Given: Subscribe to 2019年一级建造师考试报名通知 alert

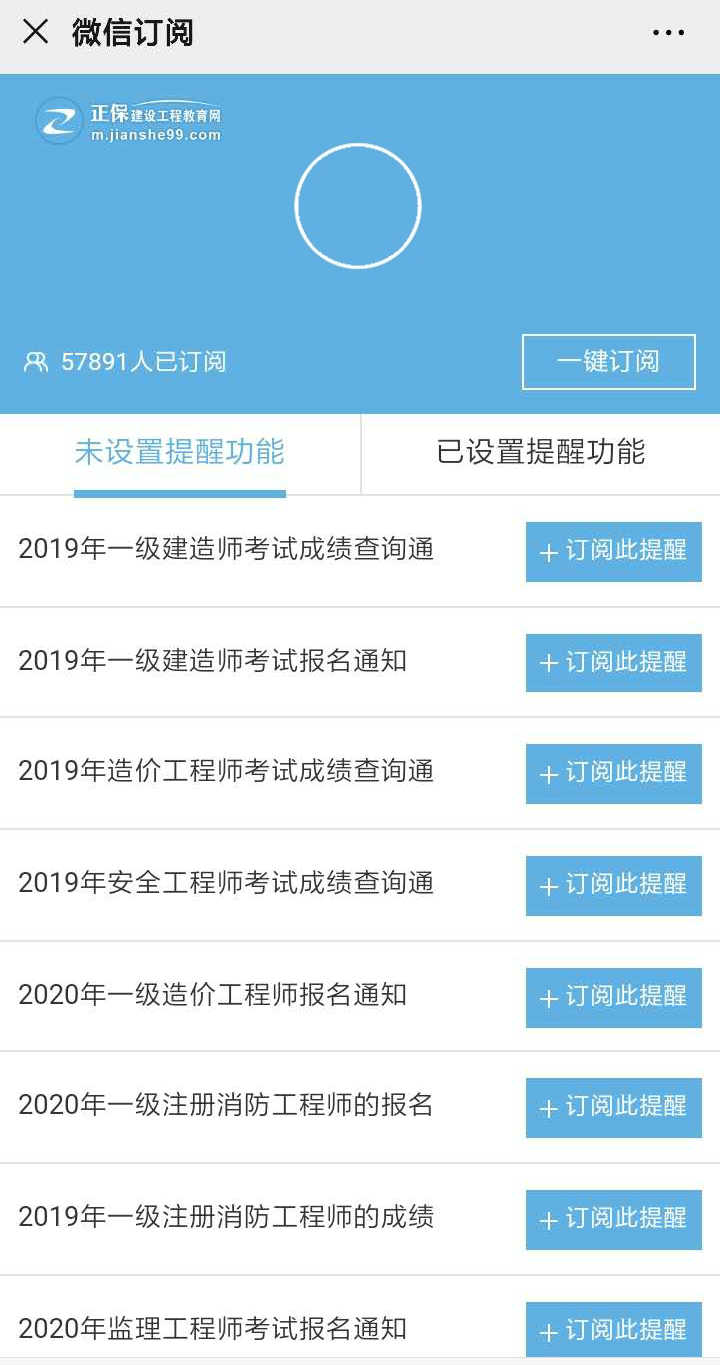Looking at the screenshot, I should [613, 663].
